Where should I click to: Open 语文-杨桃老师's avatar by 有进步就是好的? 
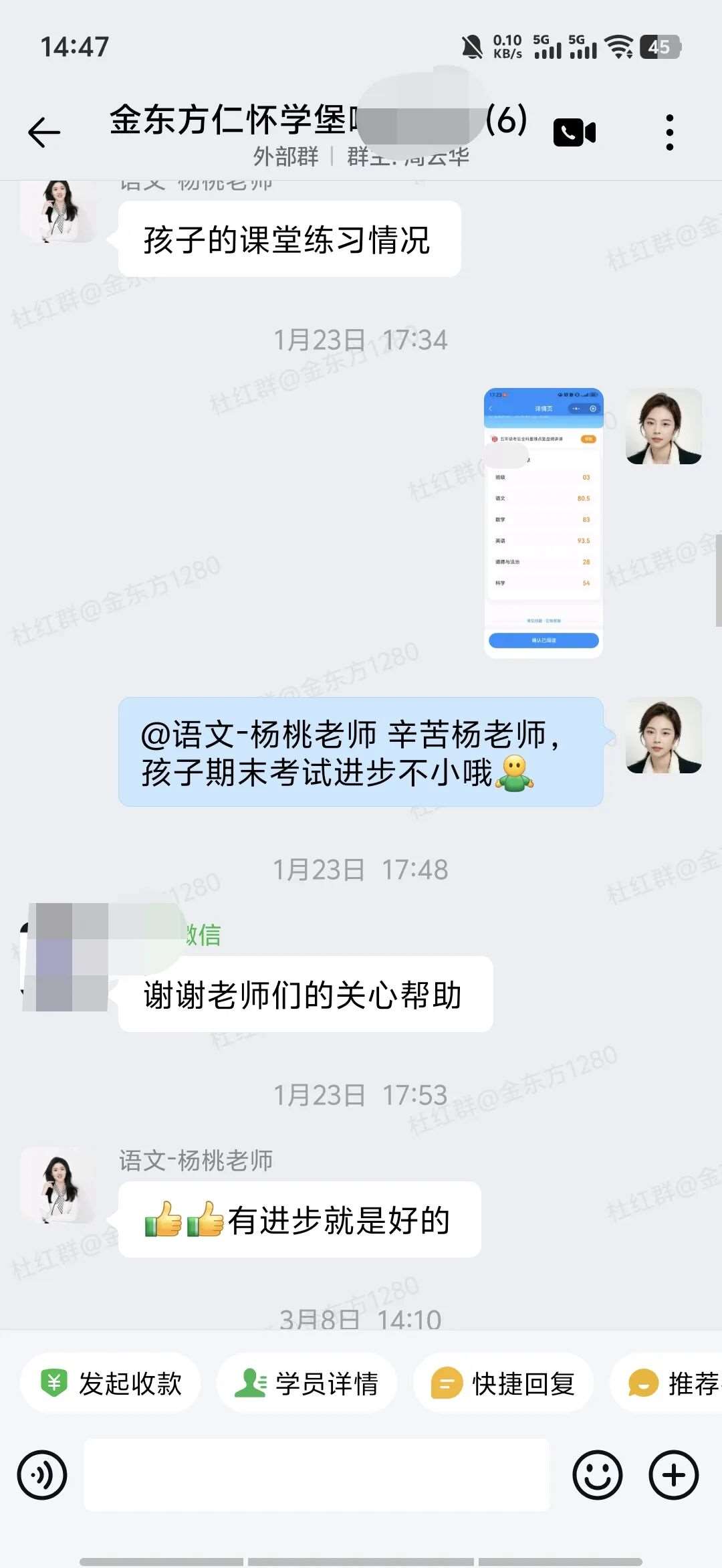coord(58,1185)
